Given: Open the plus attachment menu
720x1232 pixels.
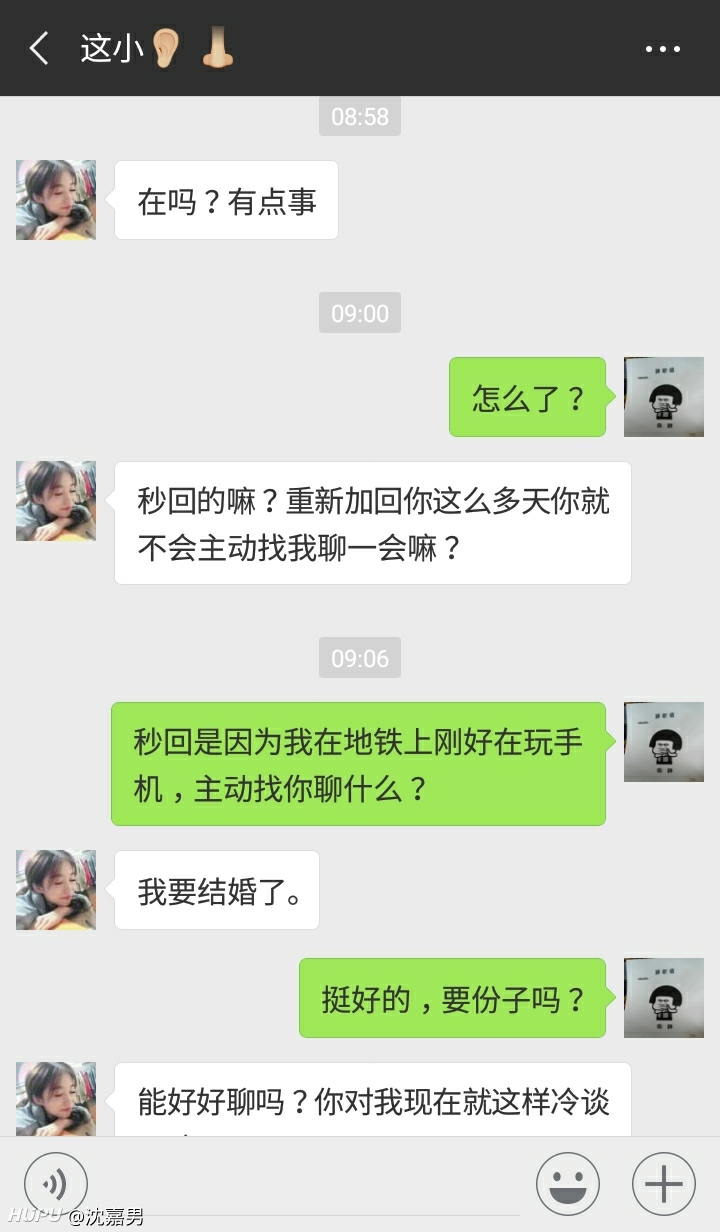Looking at the screenshot, I should (x=663, y=1184).
